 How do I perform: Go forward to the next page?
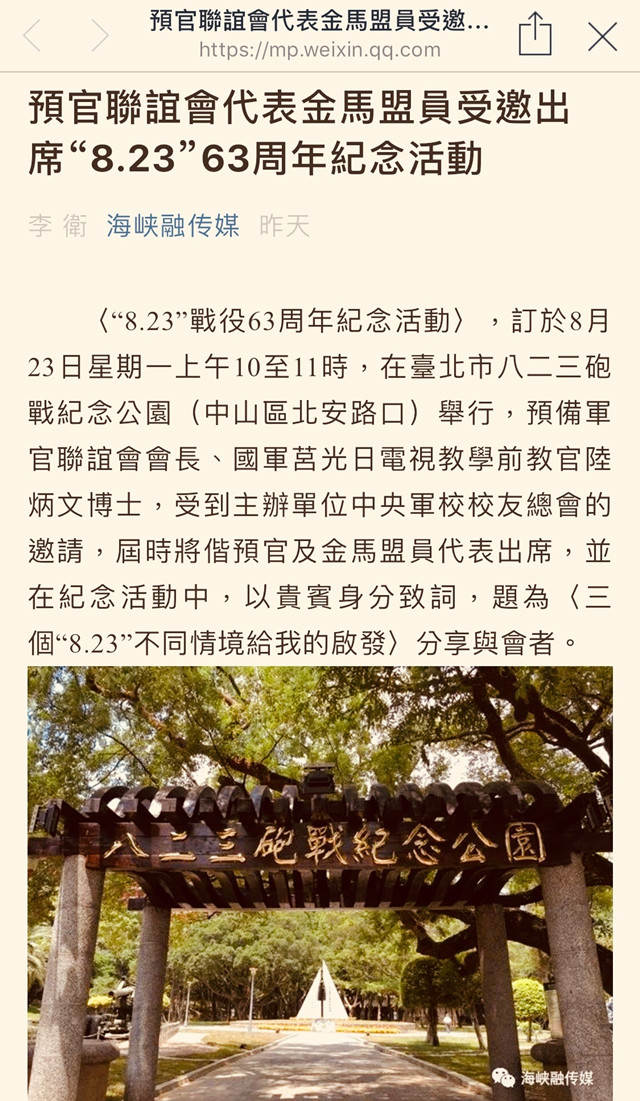coord(99,37)
